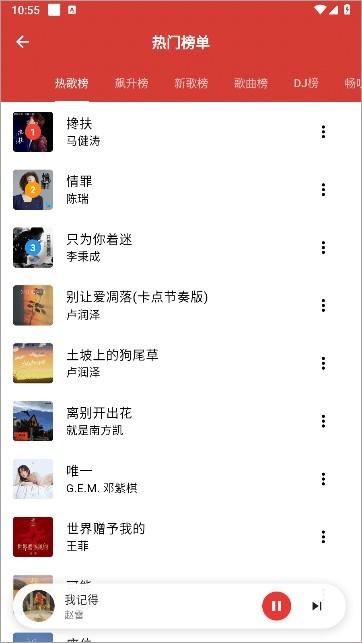Switch to the 新歌榜 tab
362x643 pixels.
[191, 83]
